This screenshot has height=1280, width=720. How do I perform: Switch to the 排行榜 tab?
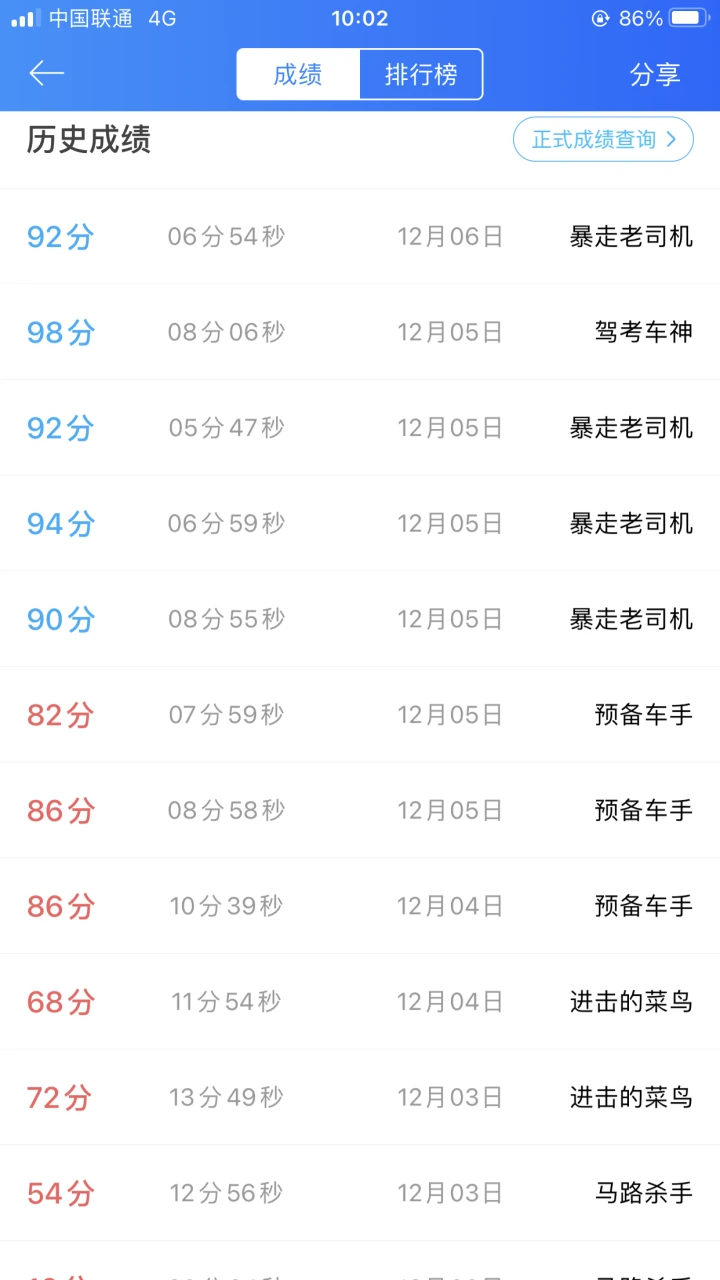click(x=421, y=74)
